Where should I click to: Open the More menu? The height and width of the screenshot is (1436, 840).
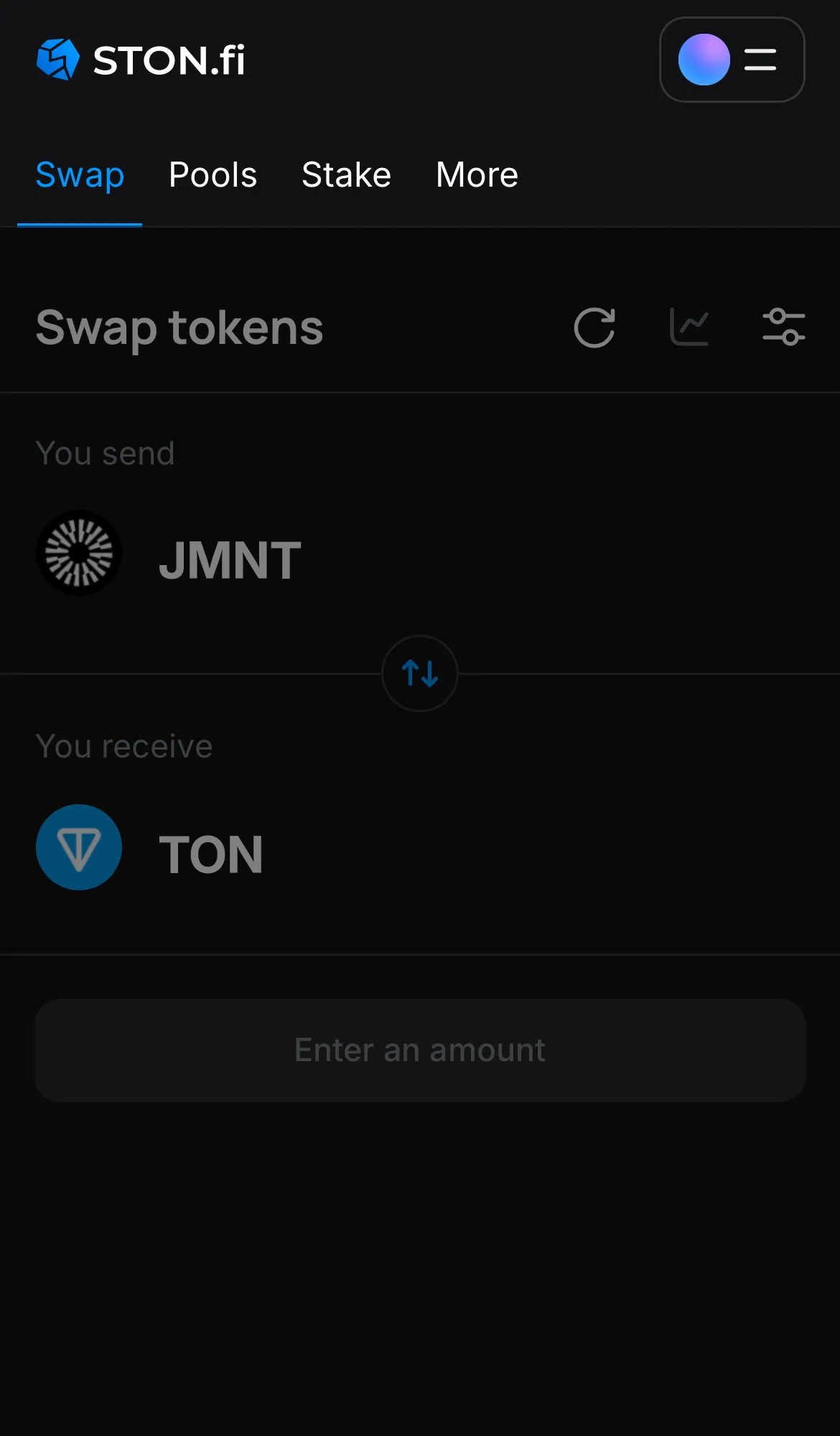pos(476,174)
